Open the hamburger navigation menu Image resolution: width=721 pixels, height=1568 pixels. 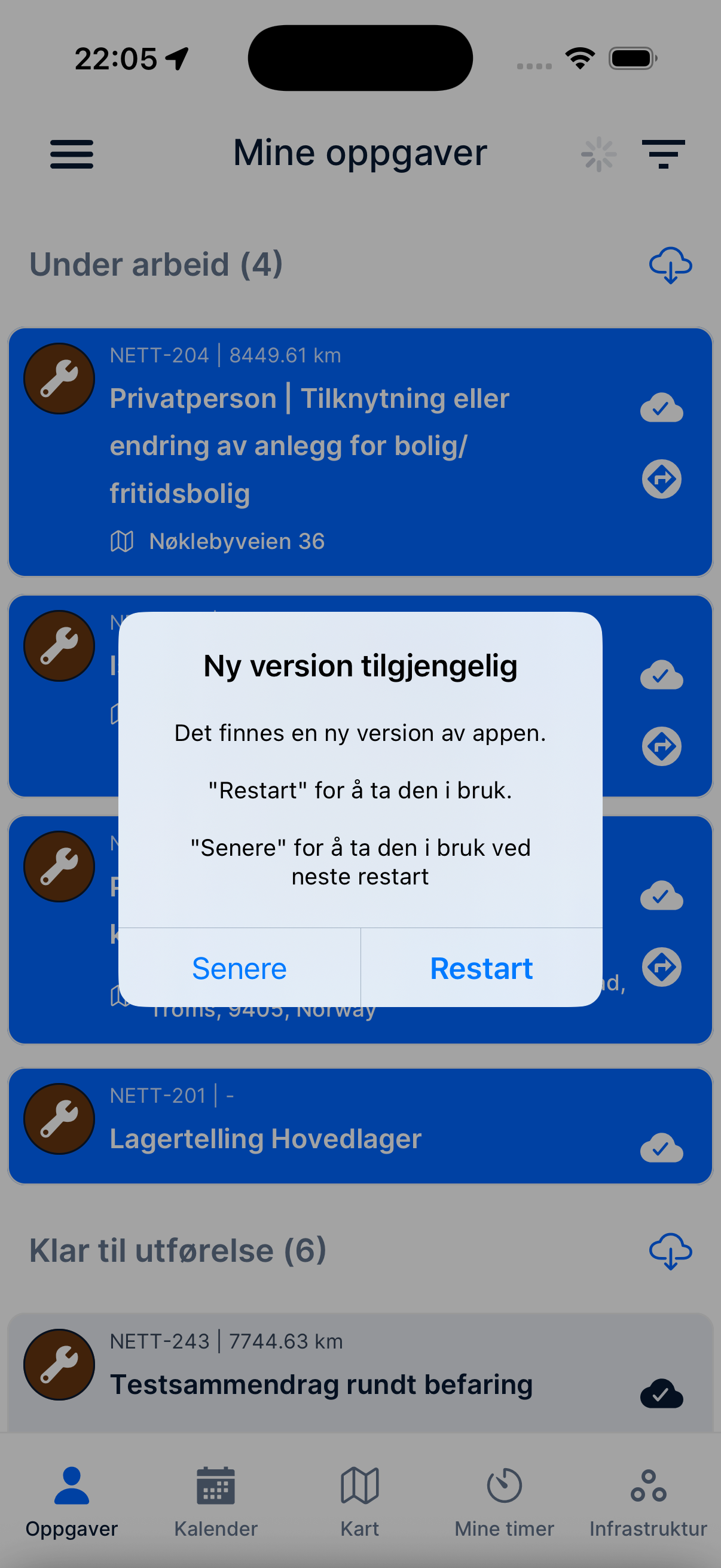click(x=71, y=154)
